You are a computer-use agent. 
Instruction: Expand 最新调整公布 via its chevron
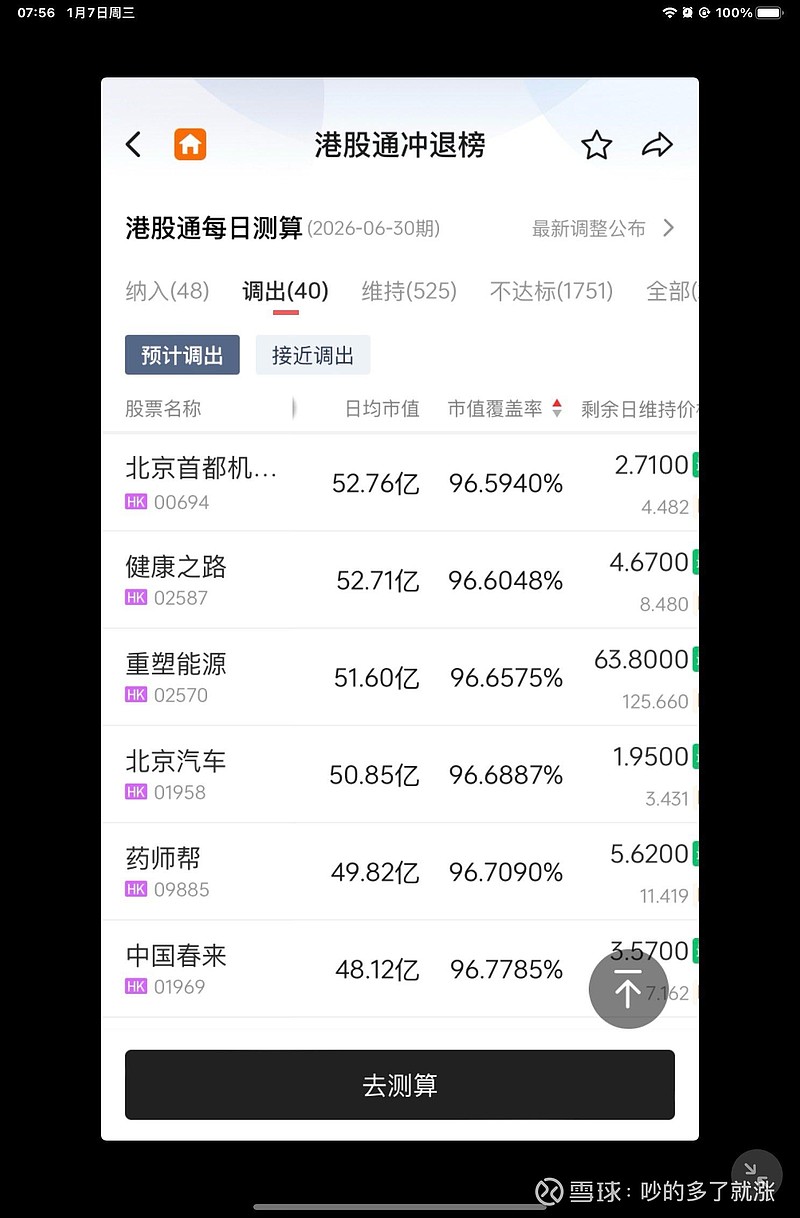pos(668,228)
